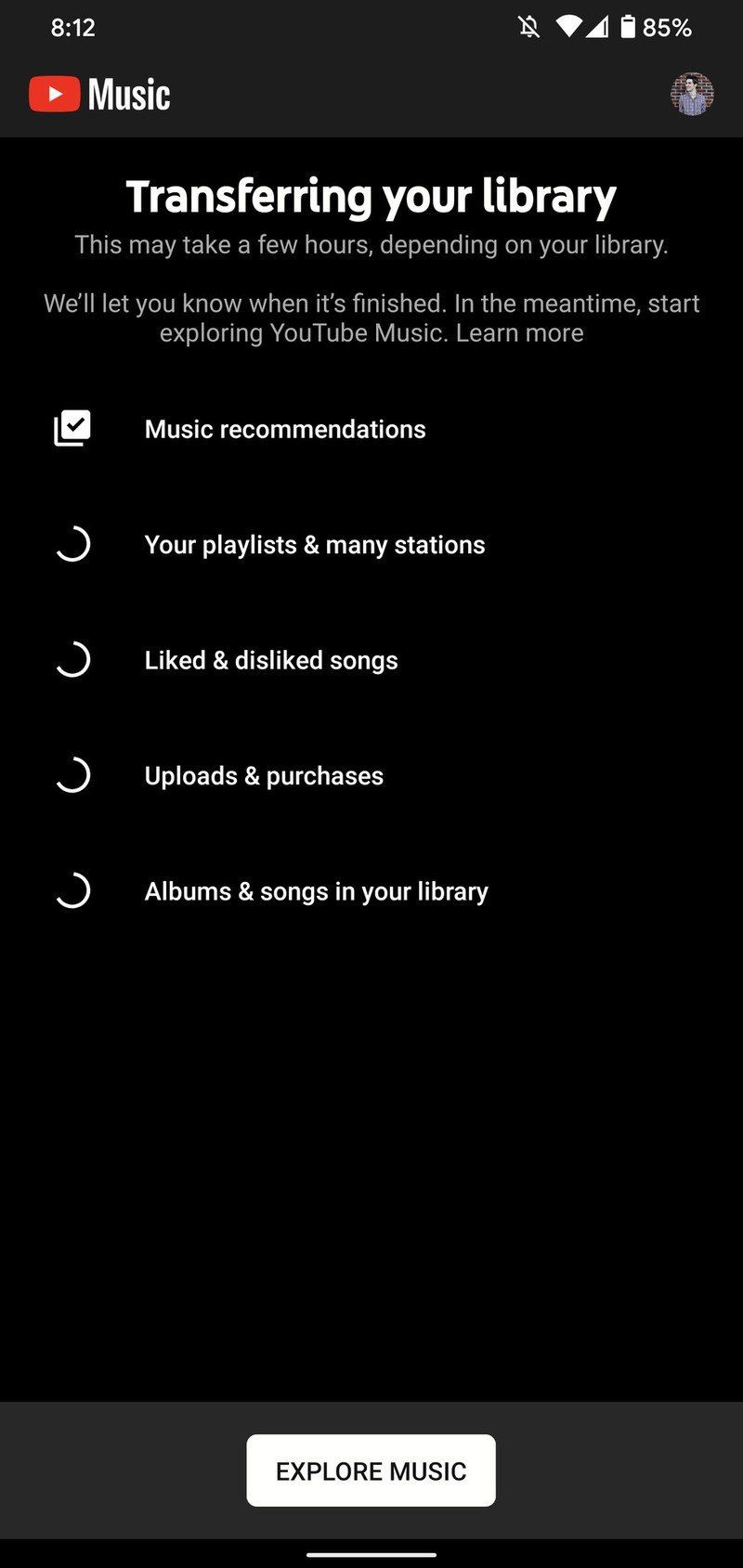Screen dimensions: 743x1568
Task: Click the Your playlists spinner indicator
Action: (x=72, y=546)
